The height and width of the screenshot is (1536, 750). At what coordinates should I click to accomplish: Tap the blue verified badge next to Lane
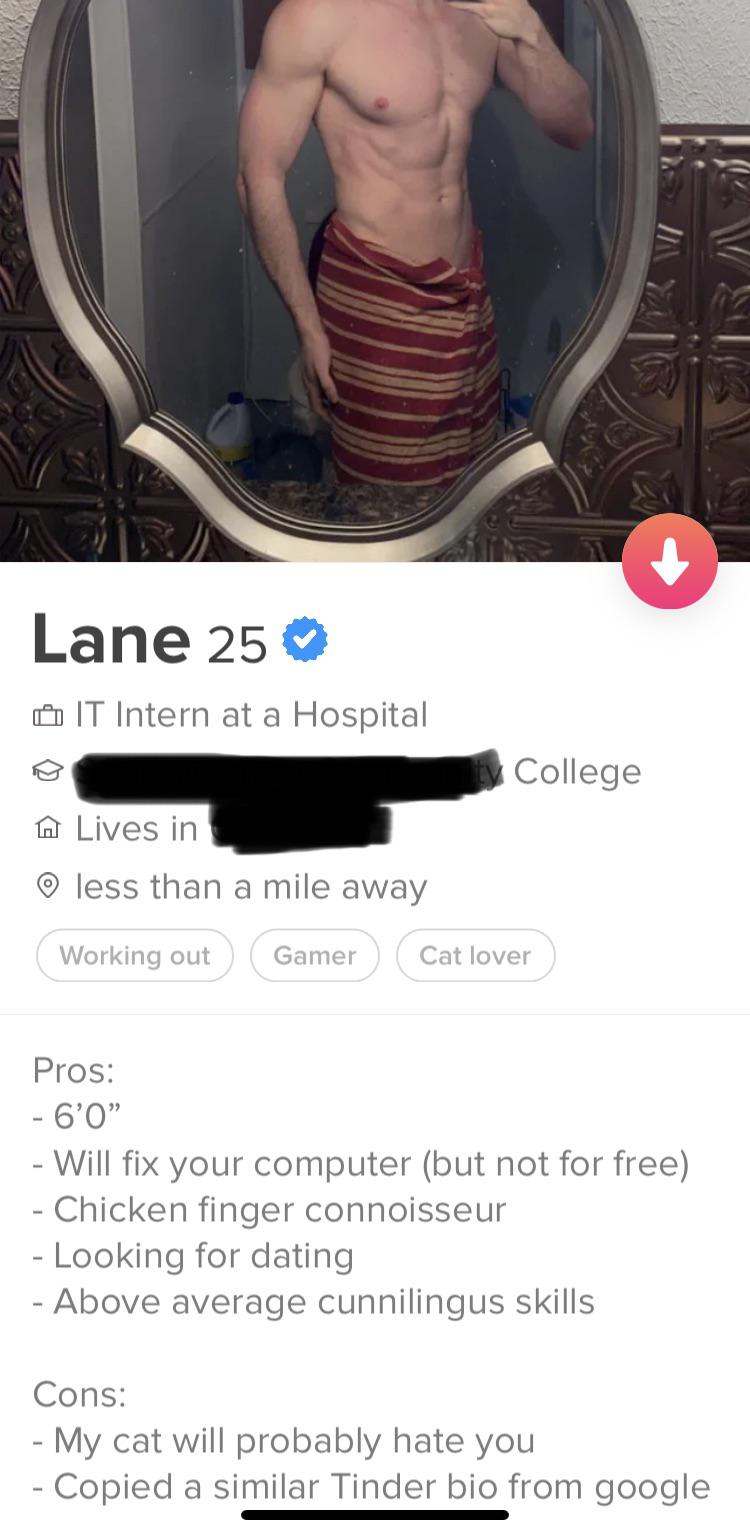coord(303,638)
